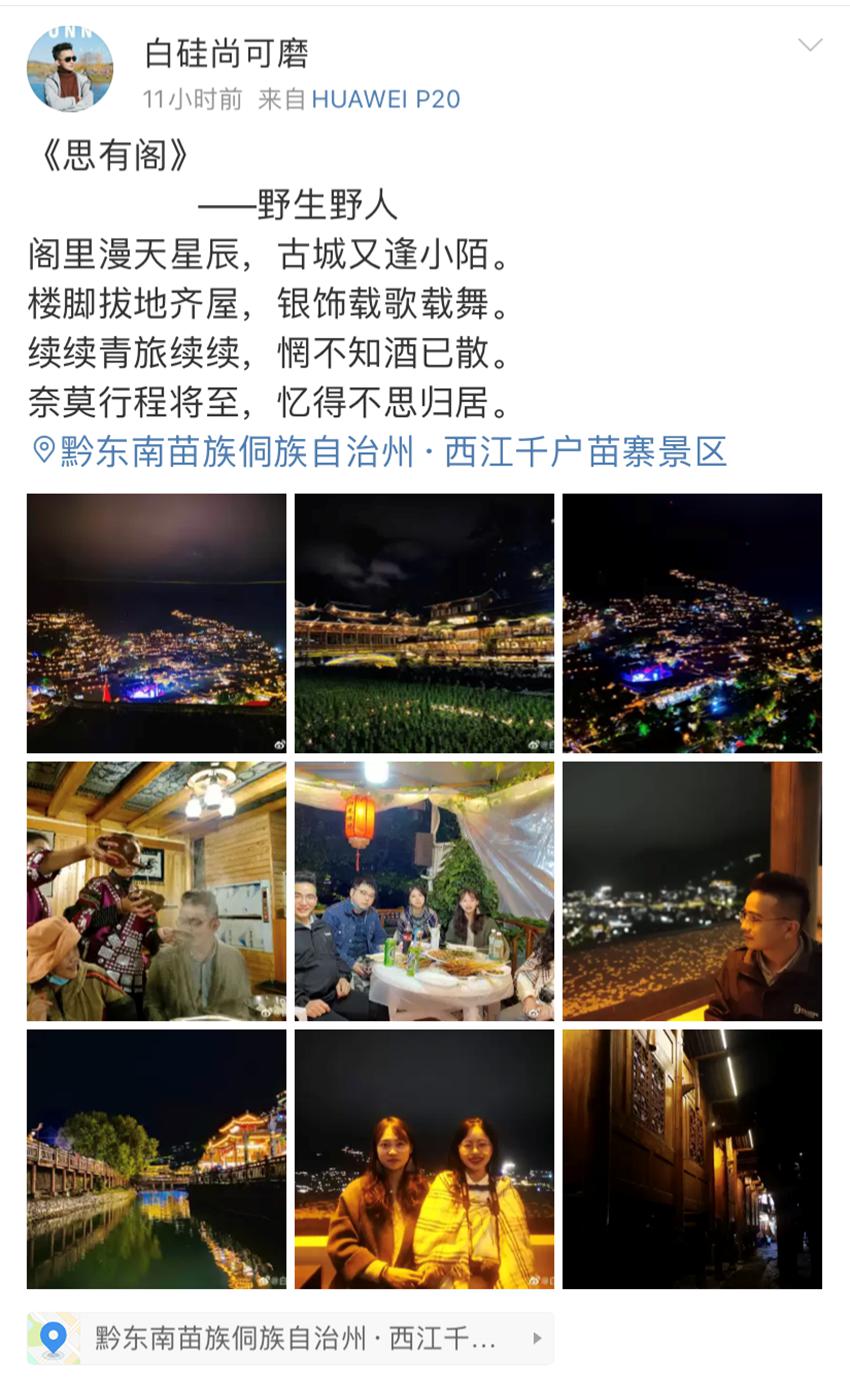Image resolution: width=850 pixels, height=1386 pixels.
Task: Open the photo of two women posing
Action: point(424,1158)
